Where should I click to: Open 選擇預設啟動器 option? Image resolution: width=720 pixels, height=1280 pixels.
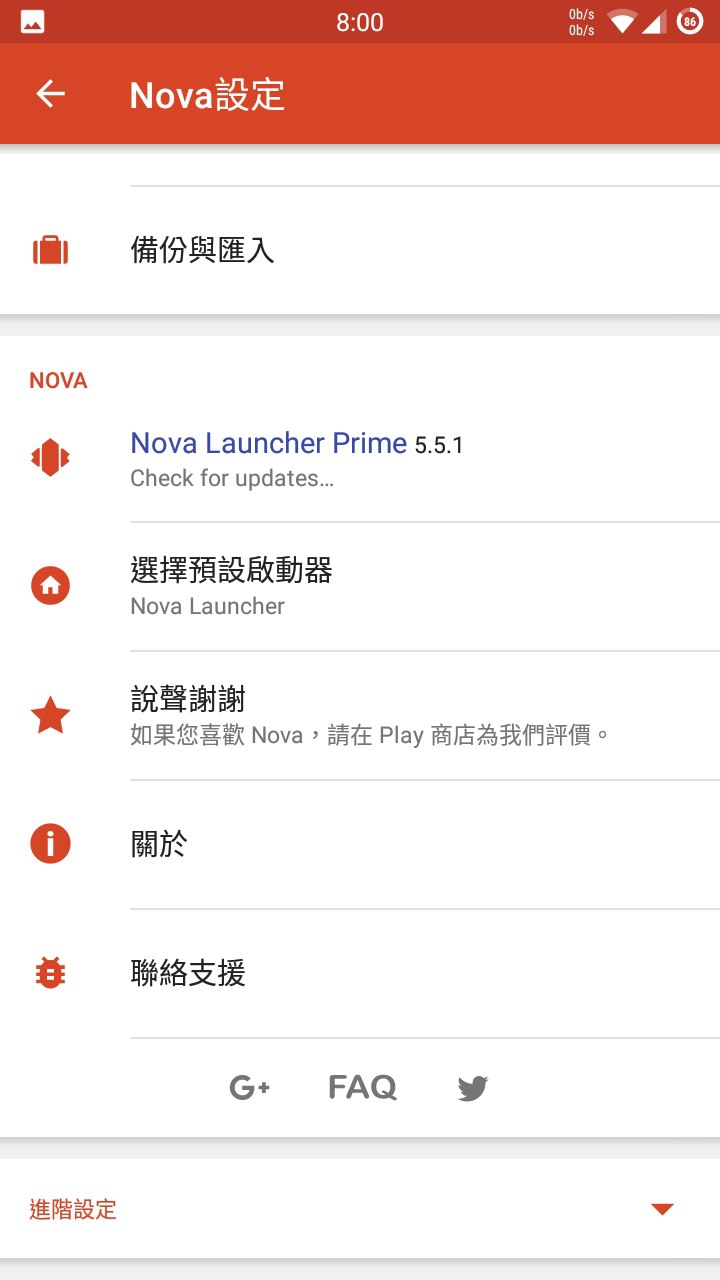click(360, 587)
